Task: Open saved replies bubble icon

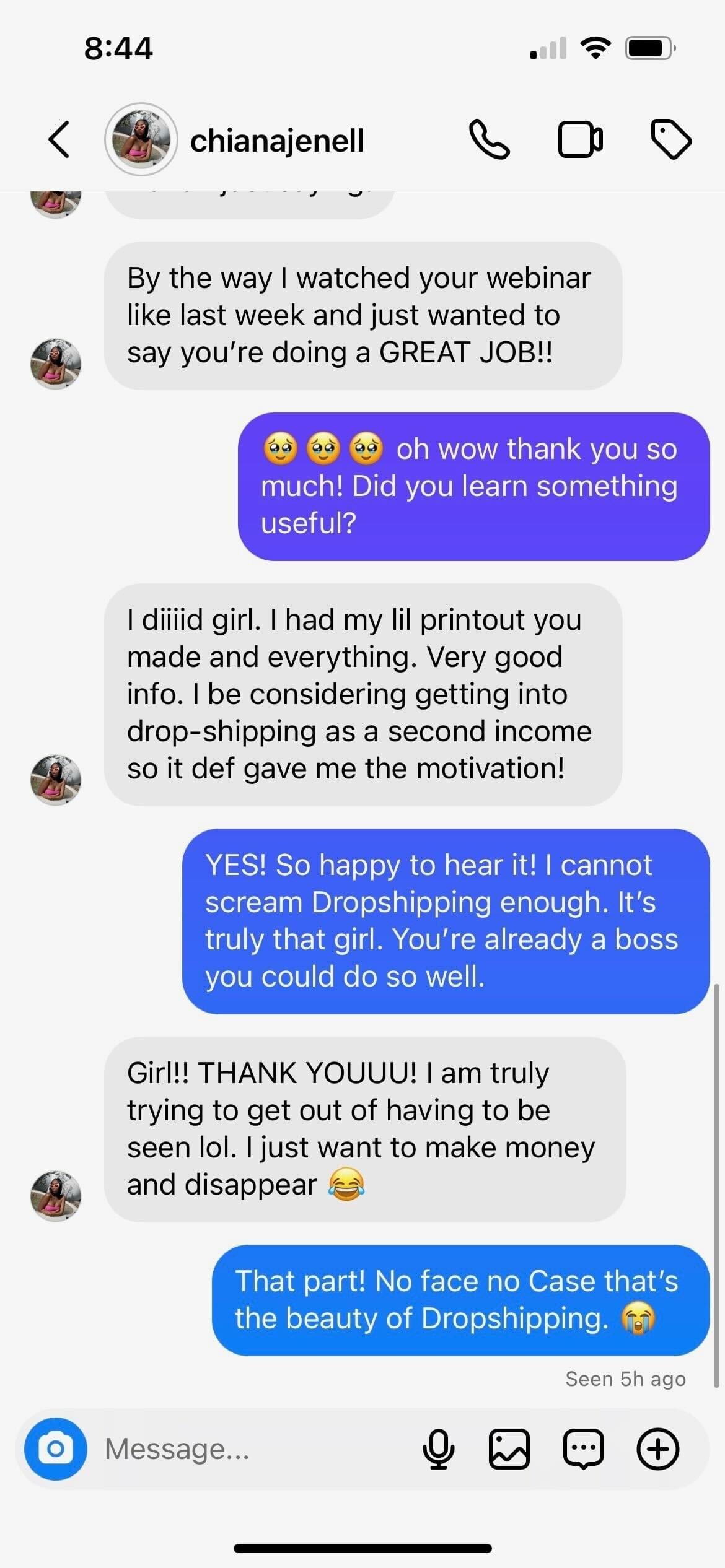Action: [583, 1448]
